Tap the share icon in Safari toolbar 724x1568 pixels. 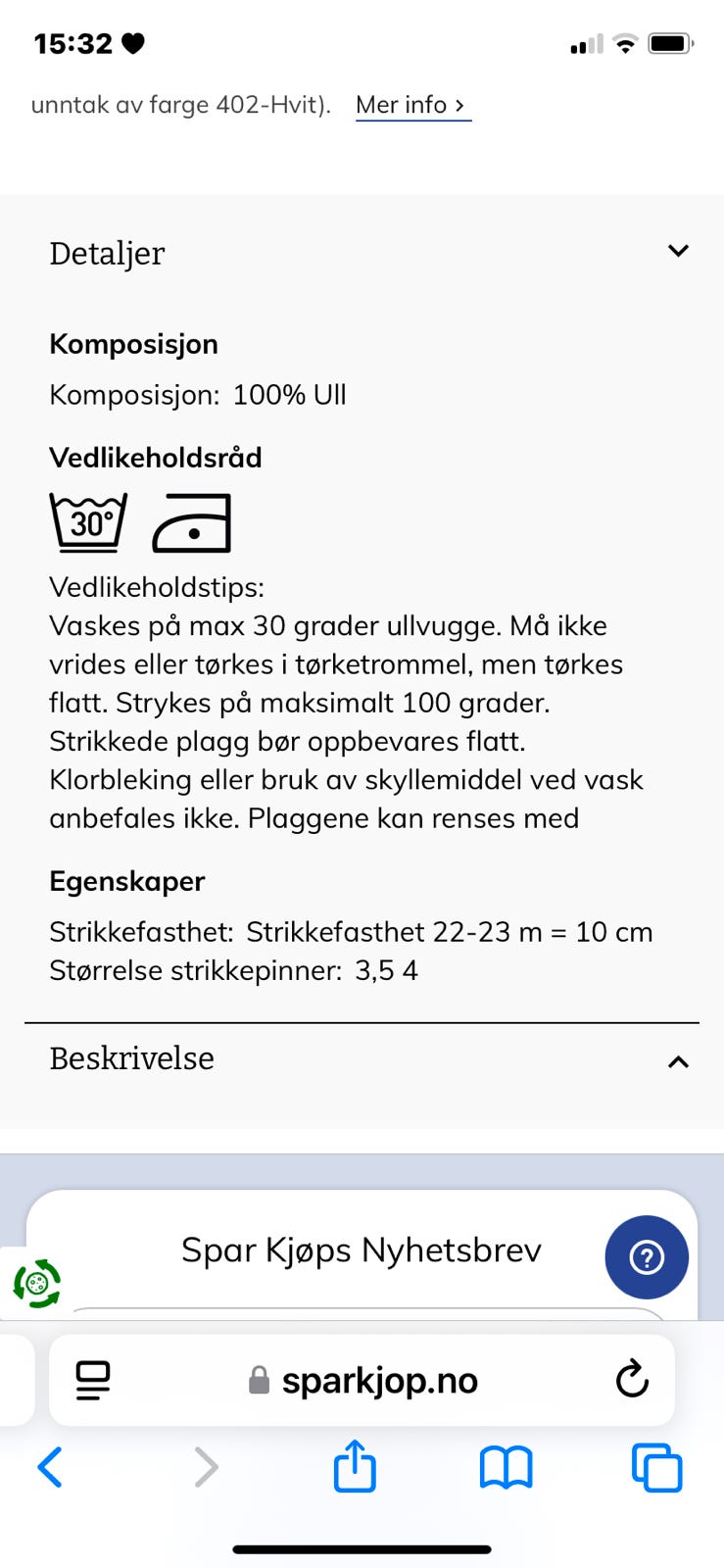click(x=354, y=1467)
